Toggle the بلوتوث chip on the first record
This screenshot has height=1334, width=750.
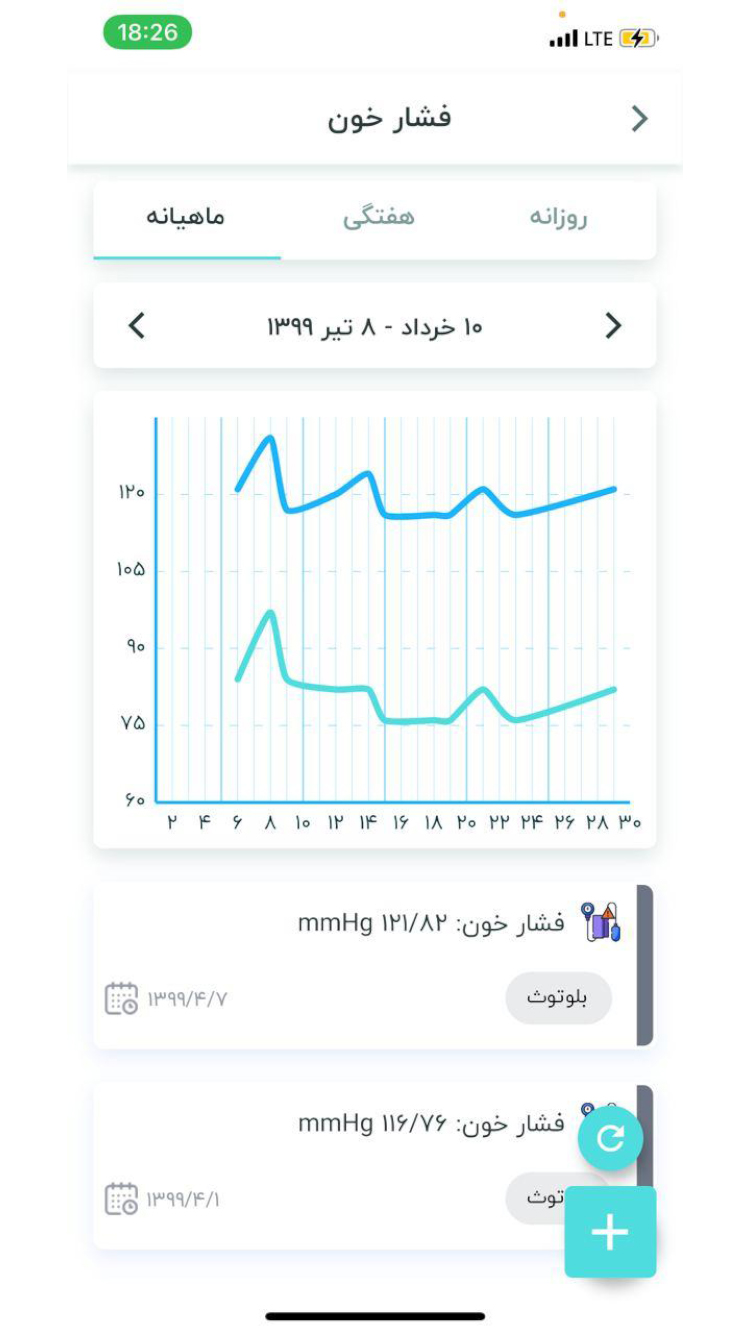coord(559,997)
